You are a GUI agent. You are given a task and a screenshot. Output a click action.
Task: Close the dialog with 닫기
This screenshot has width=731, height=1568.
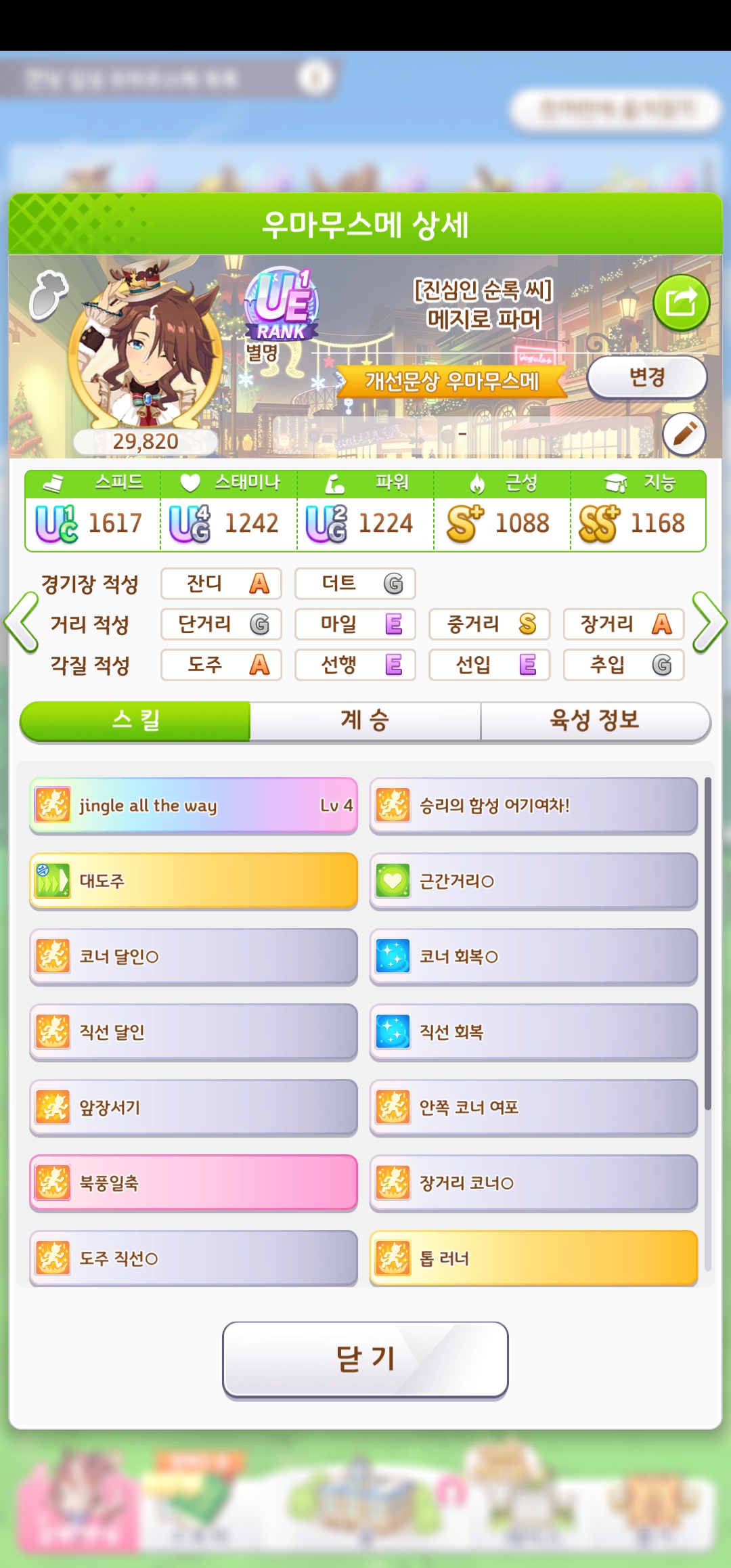(365, 1359)
